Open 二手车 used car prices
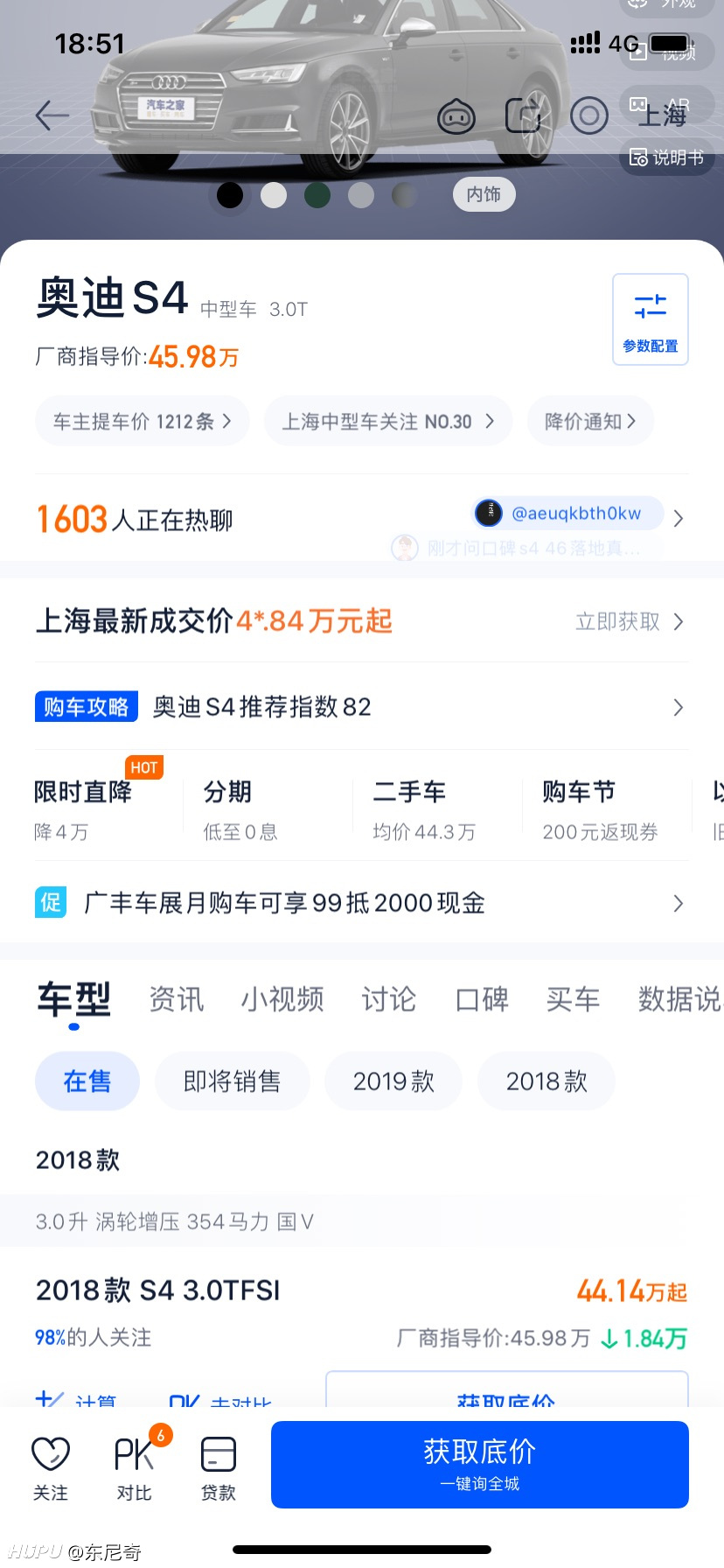The image size is (724, 1568). tap(424, 809)
